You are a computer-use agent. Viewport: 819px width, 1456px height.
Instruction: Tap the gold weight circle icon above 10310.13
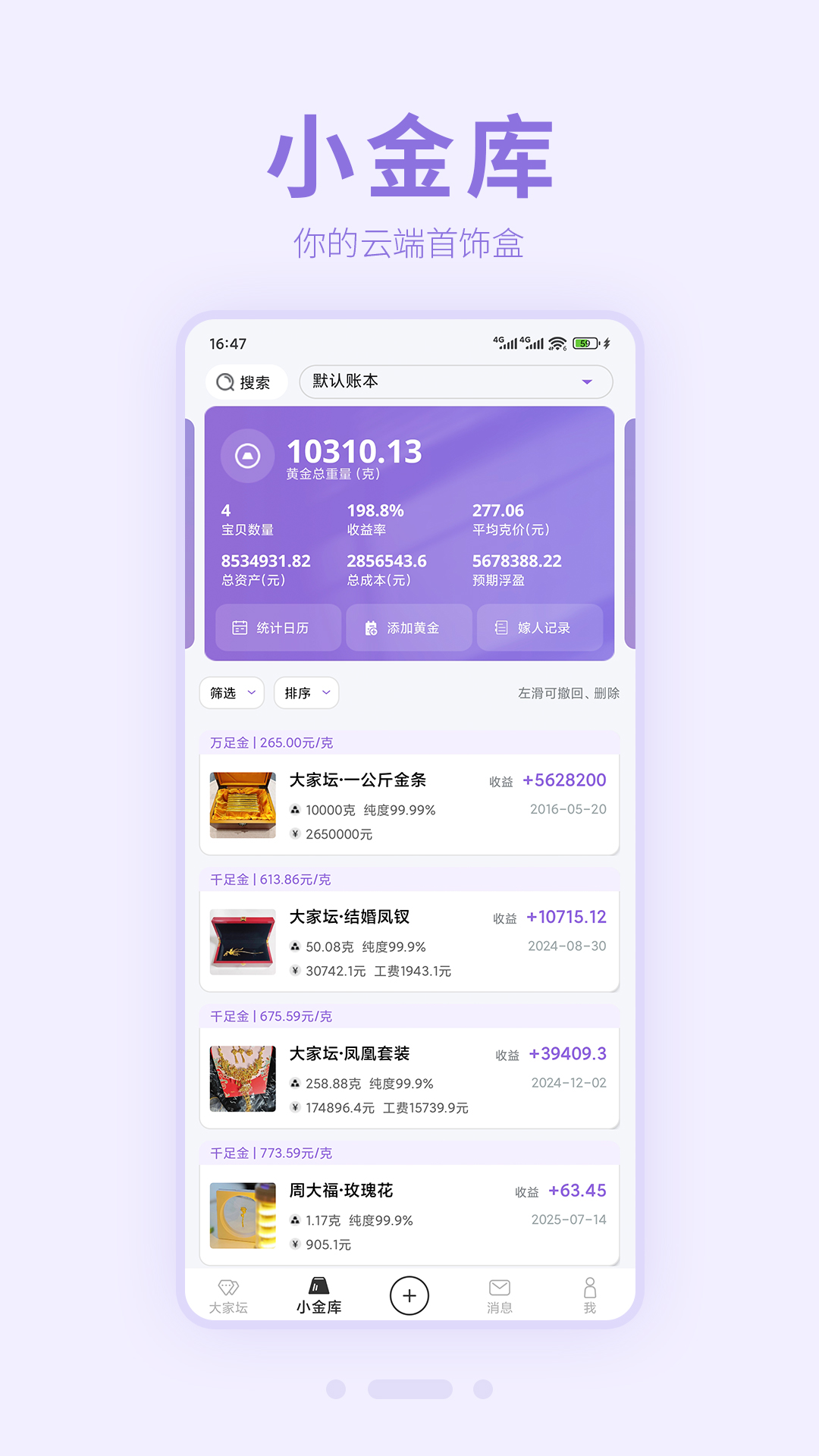click(x=248, y=456)
